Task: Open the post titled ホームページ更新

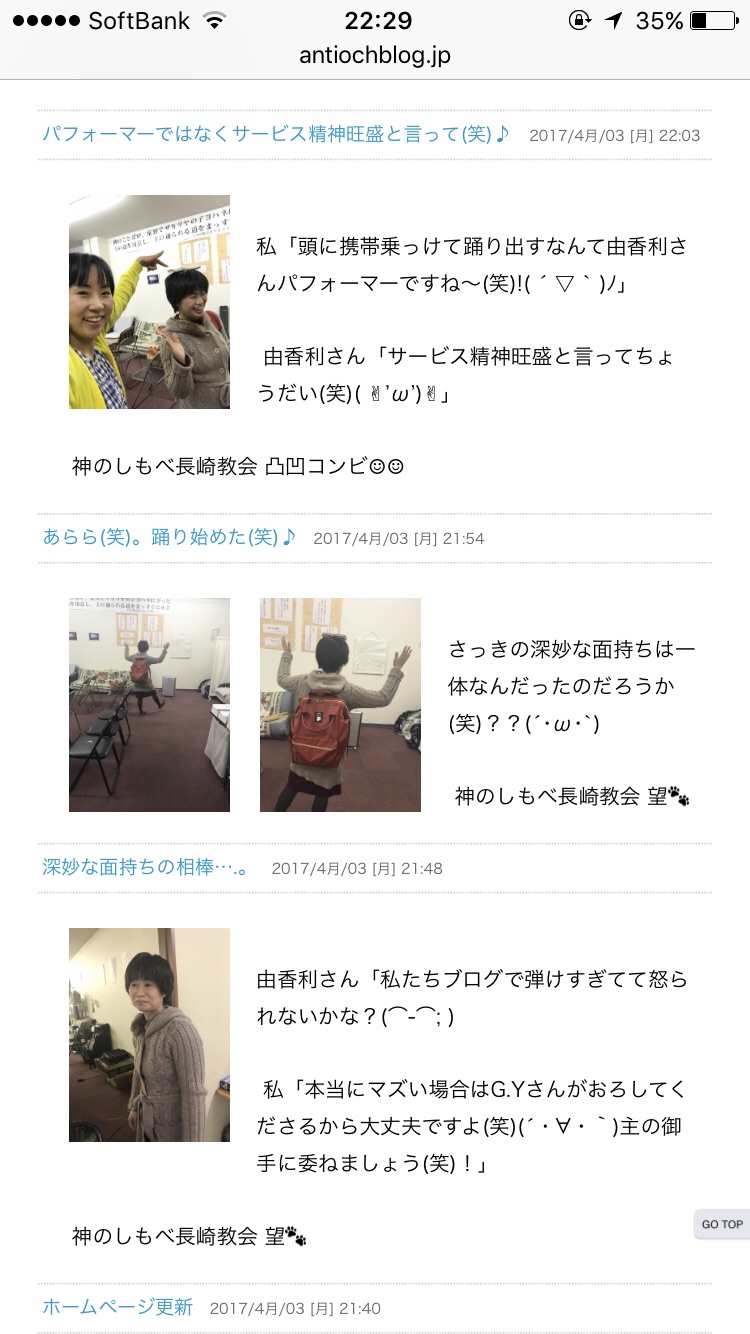Action: (x=117, y=1307)
